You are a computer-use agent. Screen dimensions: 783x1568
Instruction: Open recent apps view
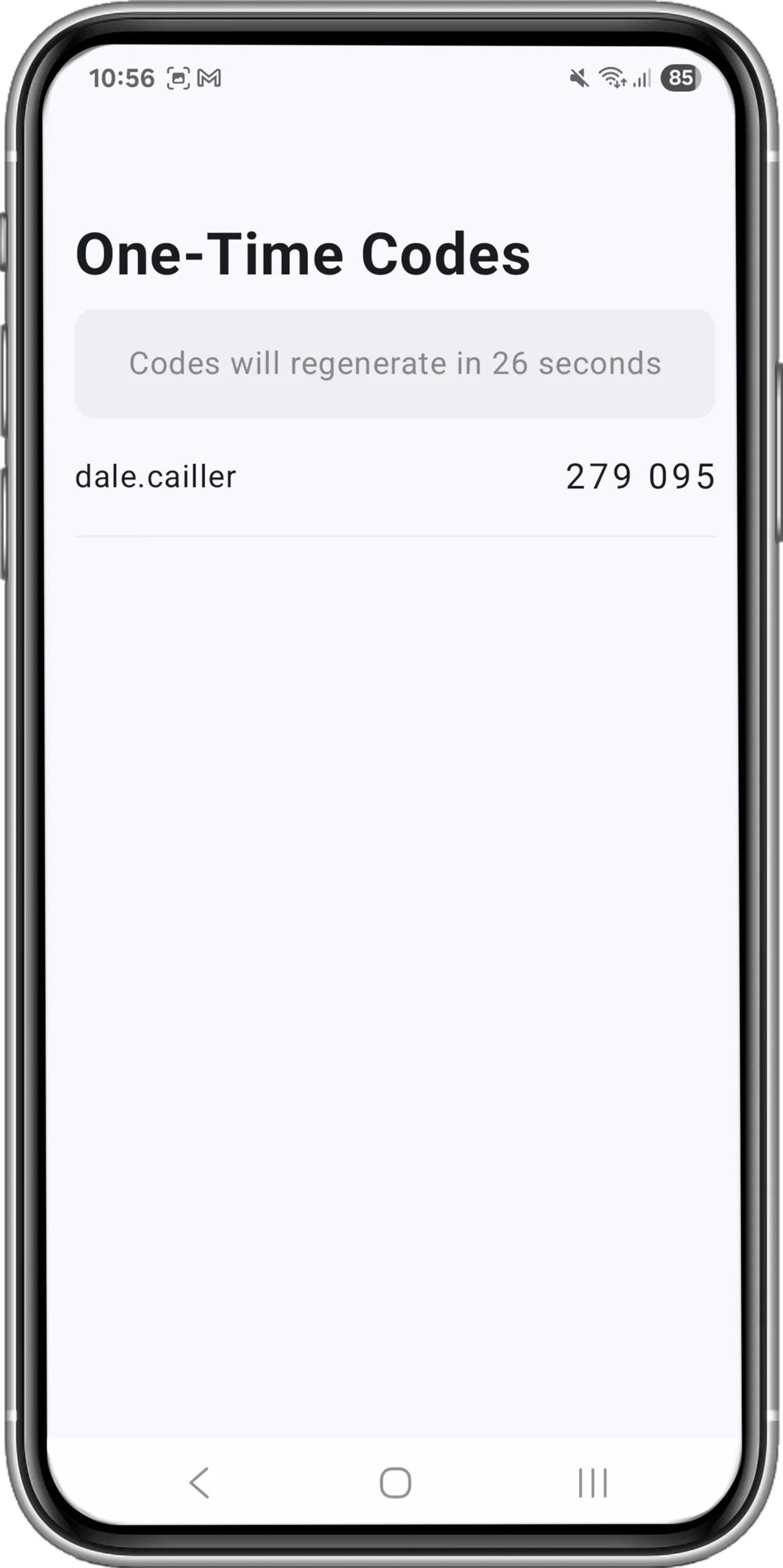[x=592, y=1483]
